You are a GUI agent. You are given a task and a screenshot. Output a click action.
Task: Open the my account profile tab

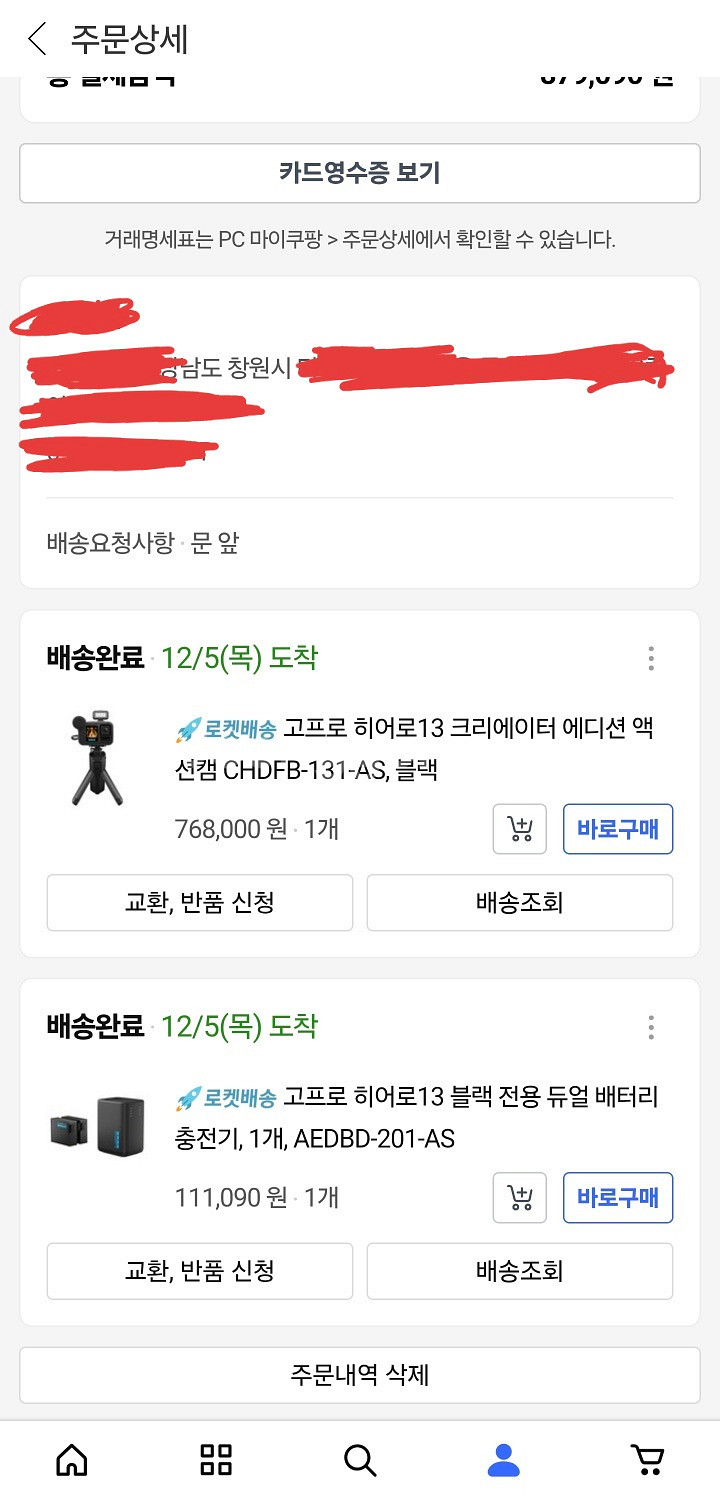click(x=504, y=1460)
